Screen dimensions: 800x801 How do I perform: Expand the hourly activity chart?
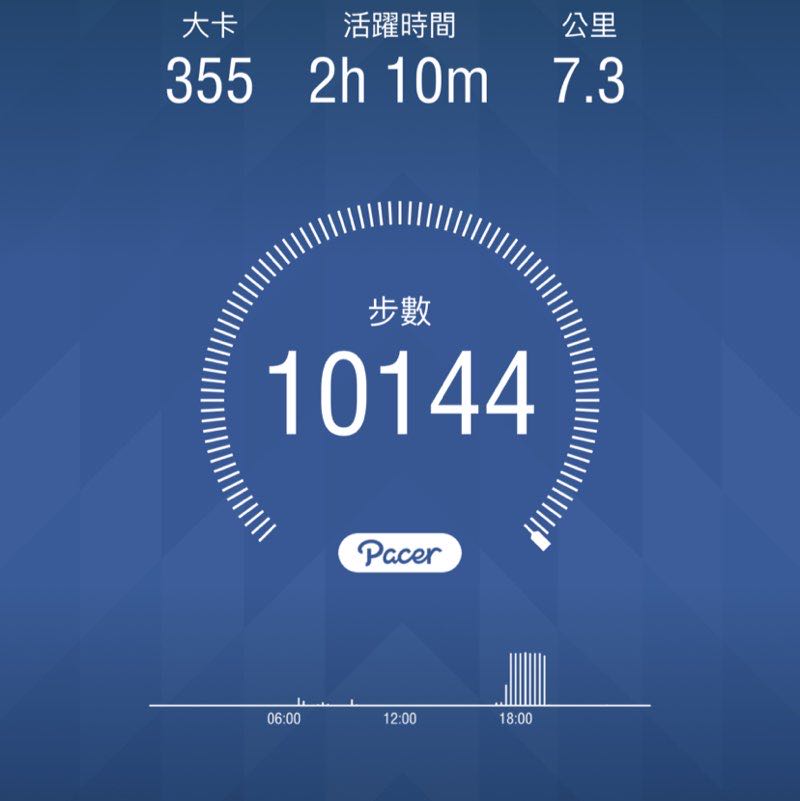click(x=400, y=680)
